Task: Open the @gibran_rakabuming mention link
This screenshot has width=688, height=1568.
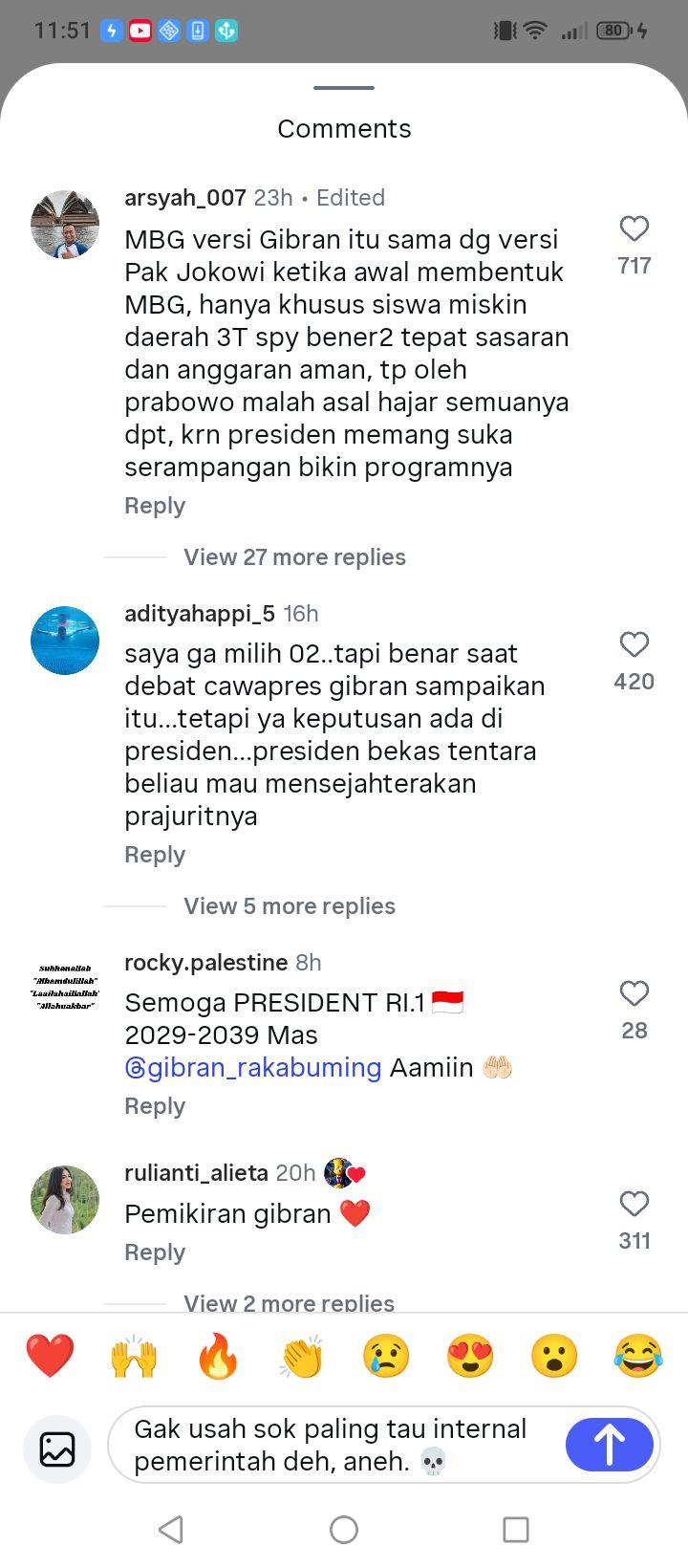Action: coord(253,1067)
